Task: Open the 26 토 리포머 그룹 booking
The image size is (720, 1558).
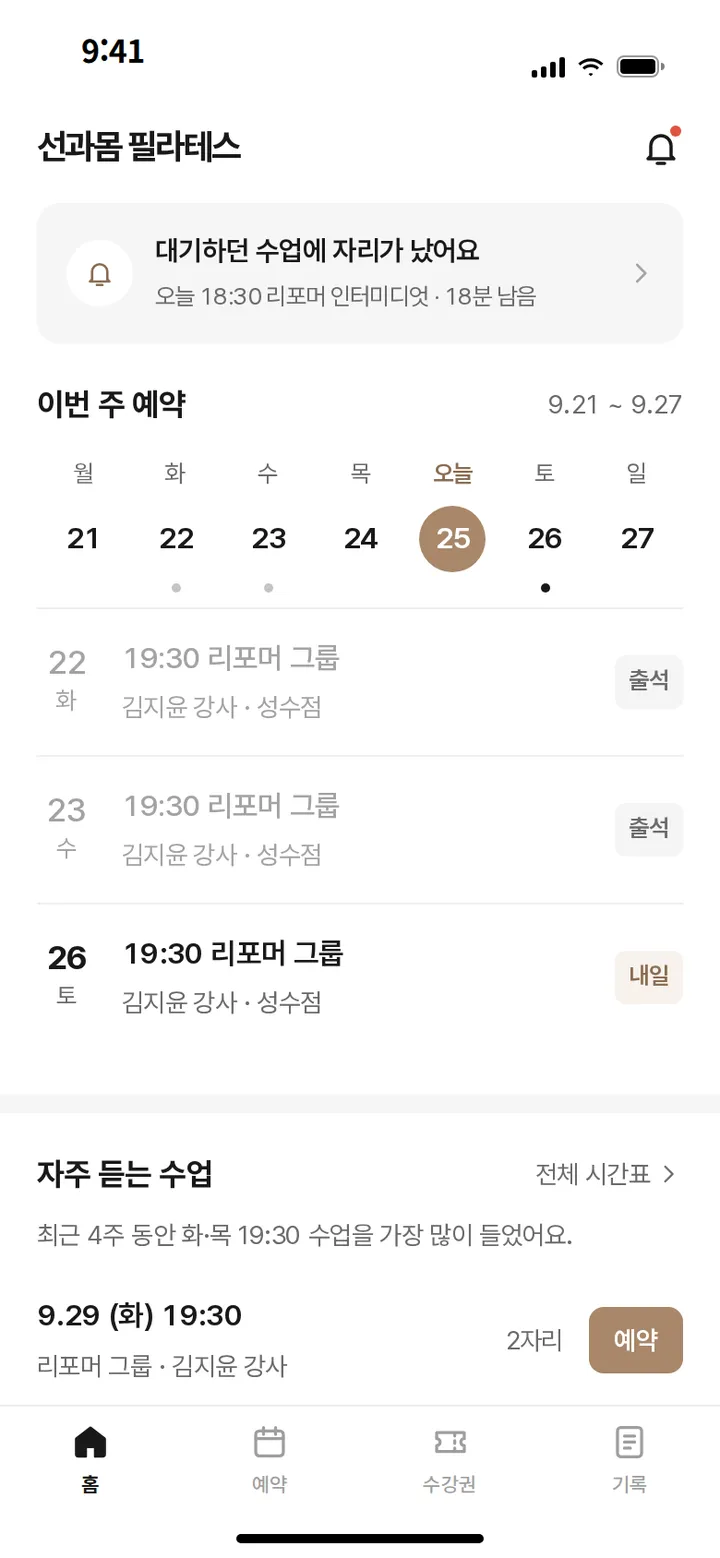Action: pyautogui.click(x=360, y=977)
